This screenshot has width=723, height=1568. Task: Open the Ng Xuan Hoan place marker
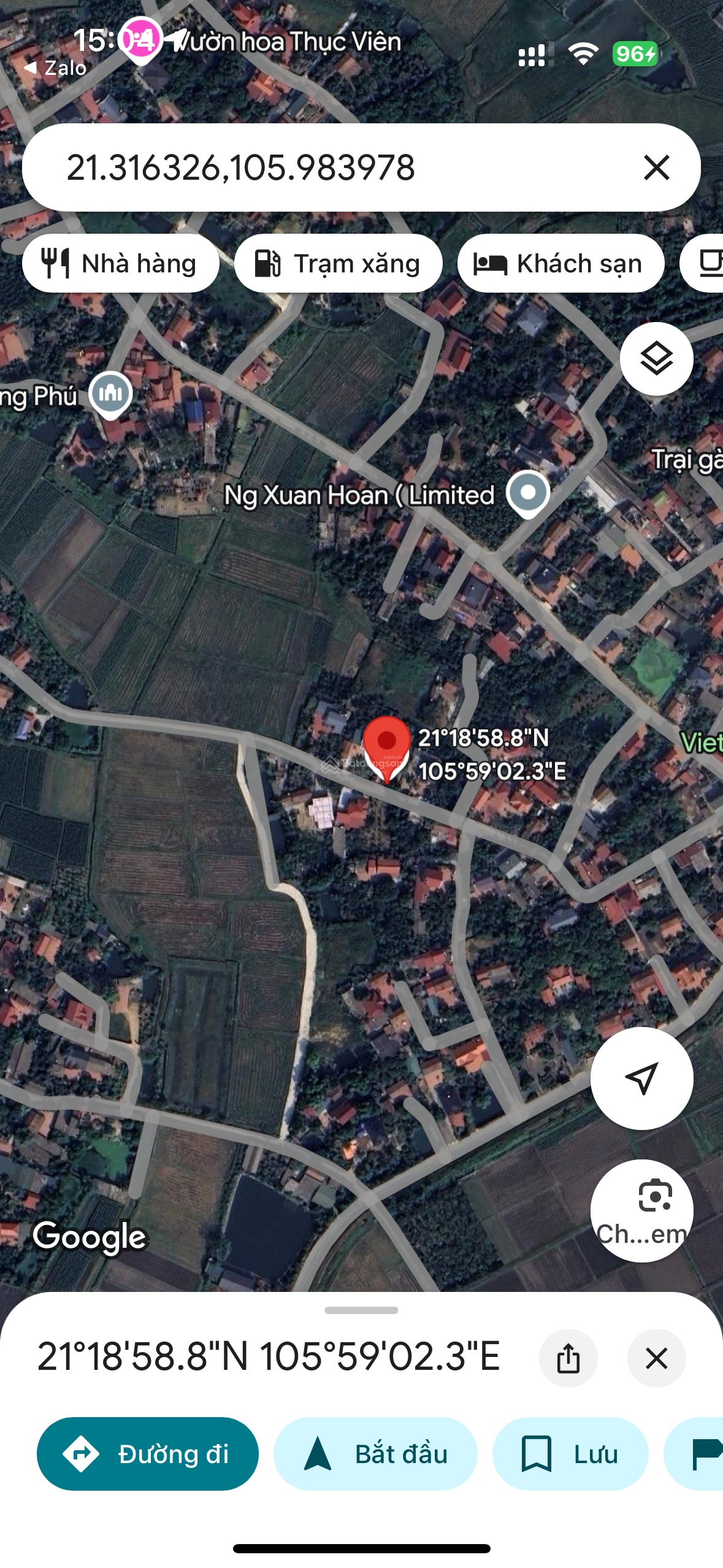(x=528, y=493)
